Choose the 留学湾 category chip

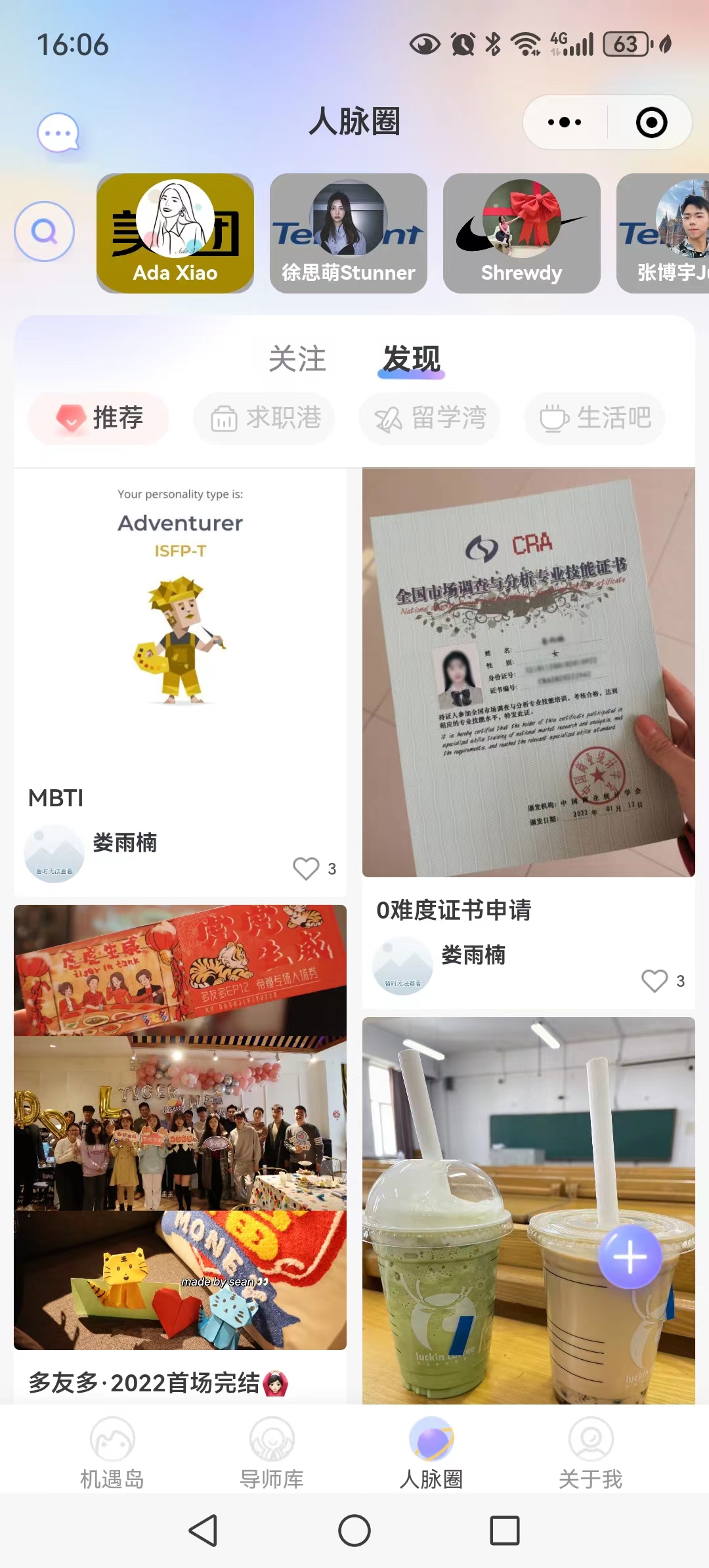point(430,418)
